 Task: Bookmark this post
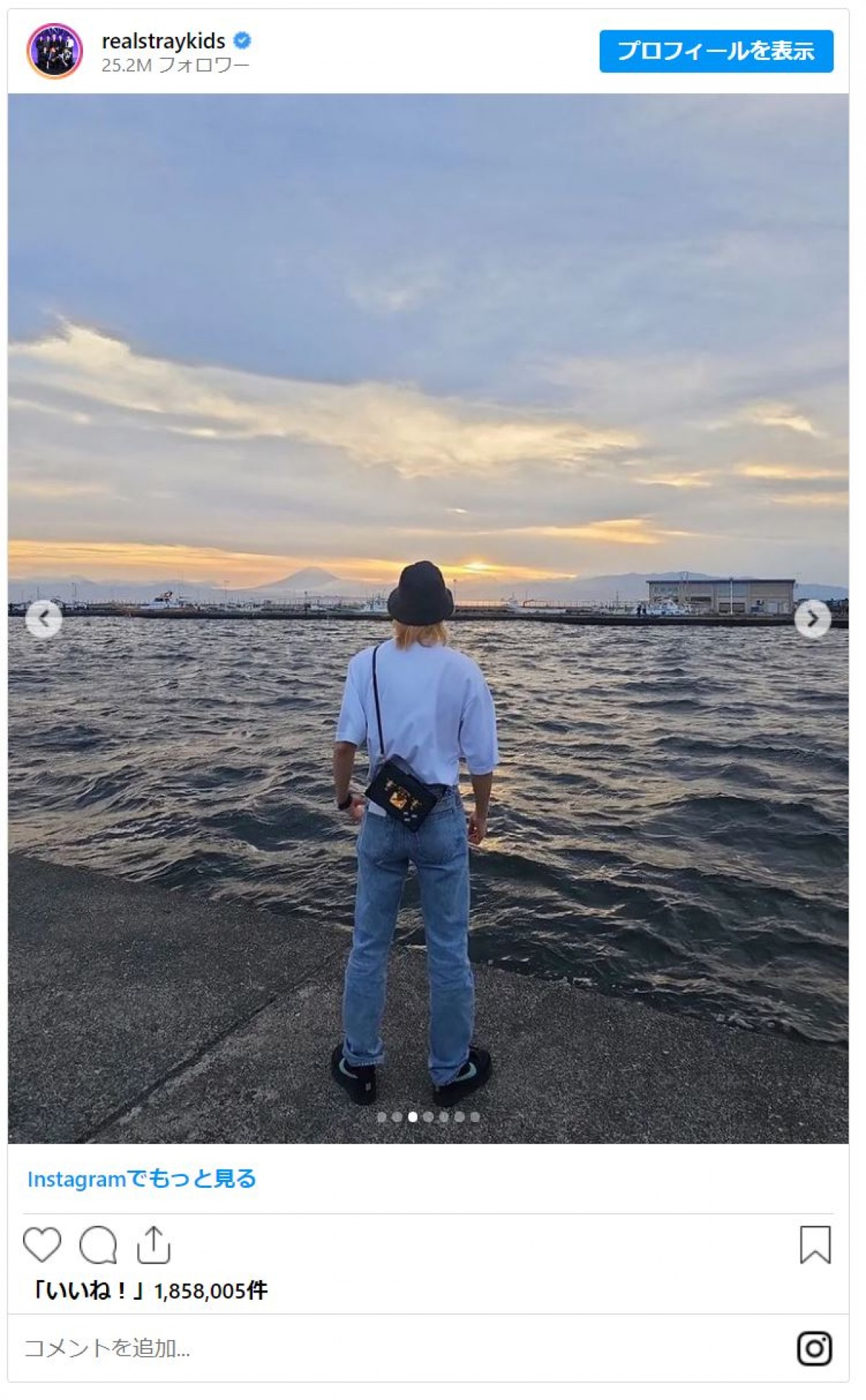(815, 1244)
